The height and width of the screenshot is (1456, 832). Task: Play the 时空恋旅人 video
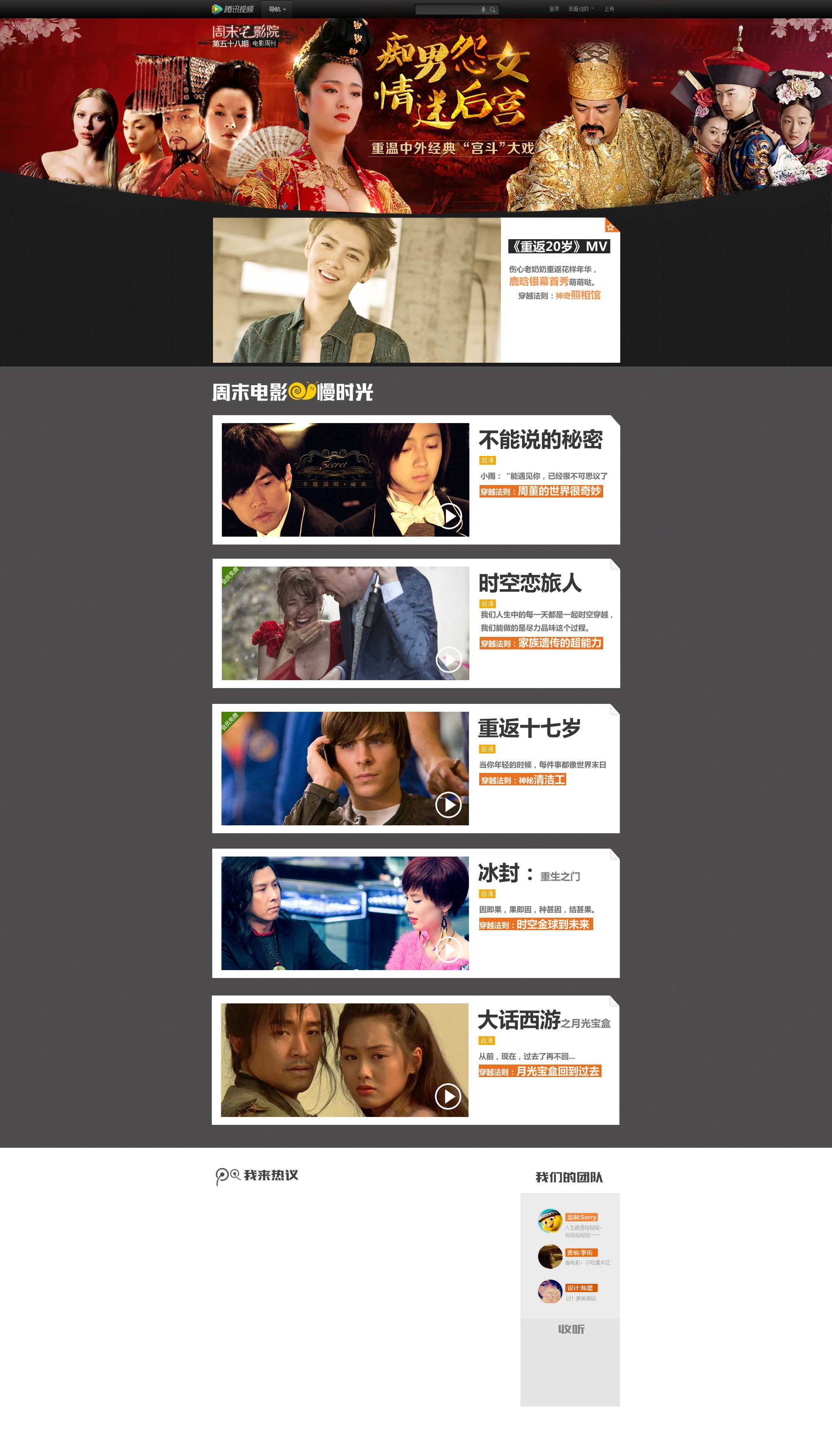(x=449, y=659)
